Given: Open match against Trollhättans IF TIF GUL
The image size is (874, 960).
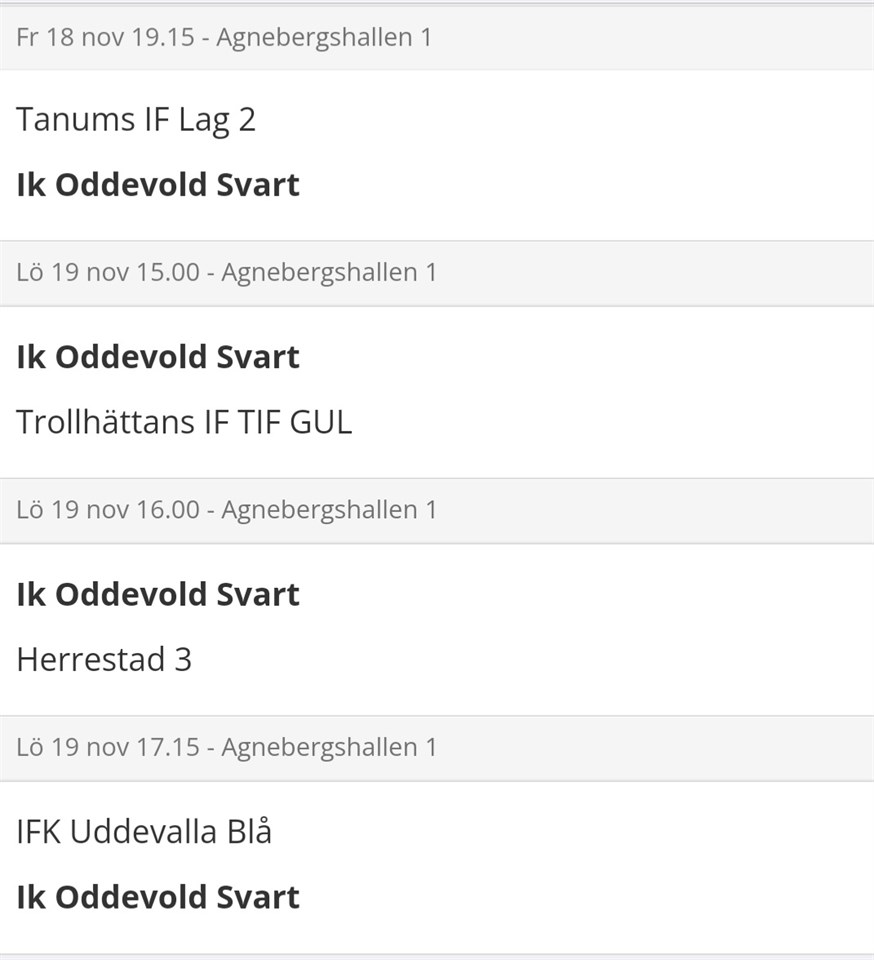Looking at the screenshot, I should (184, 422).
